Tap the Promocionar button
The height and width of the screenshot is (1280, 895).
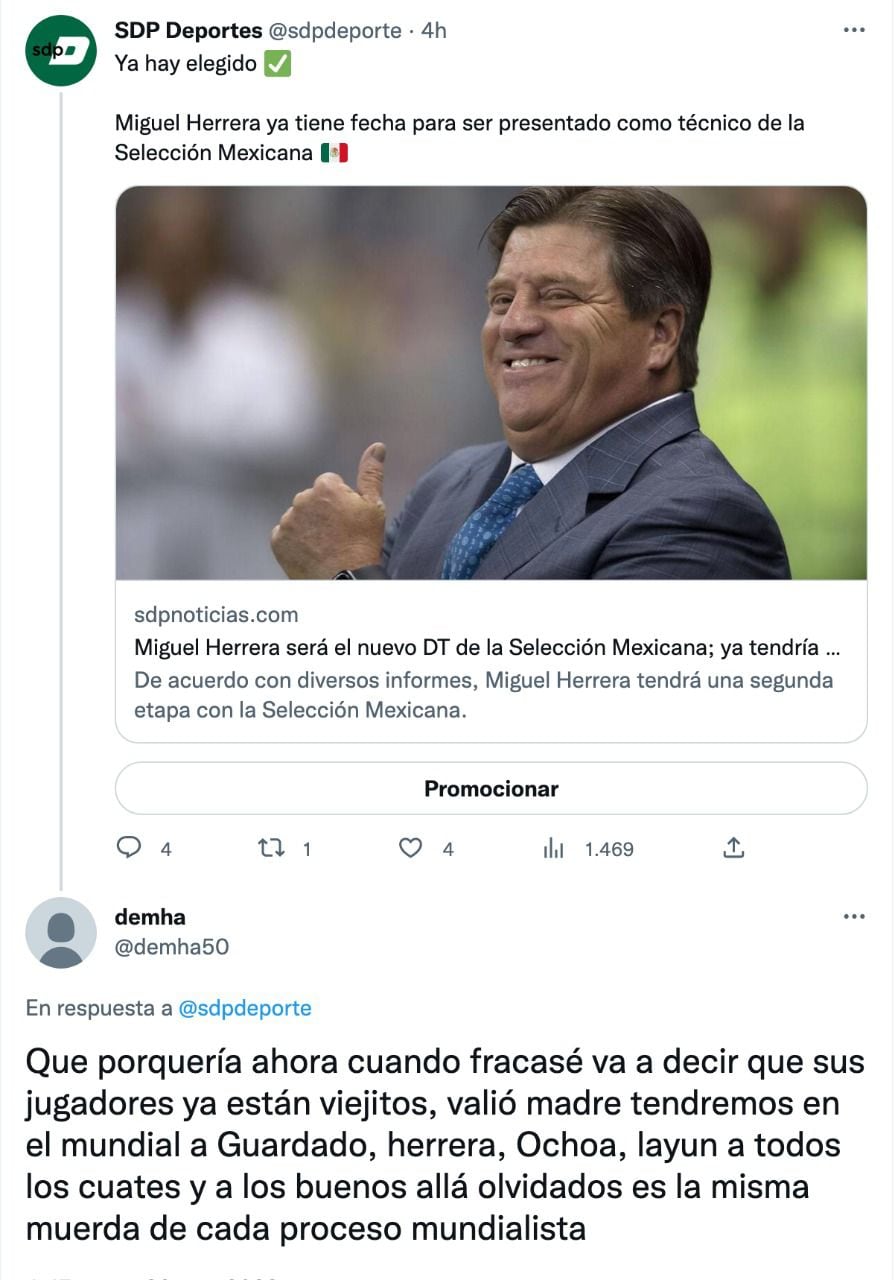click(490, 789)
